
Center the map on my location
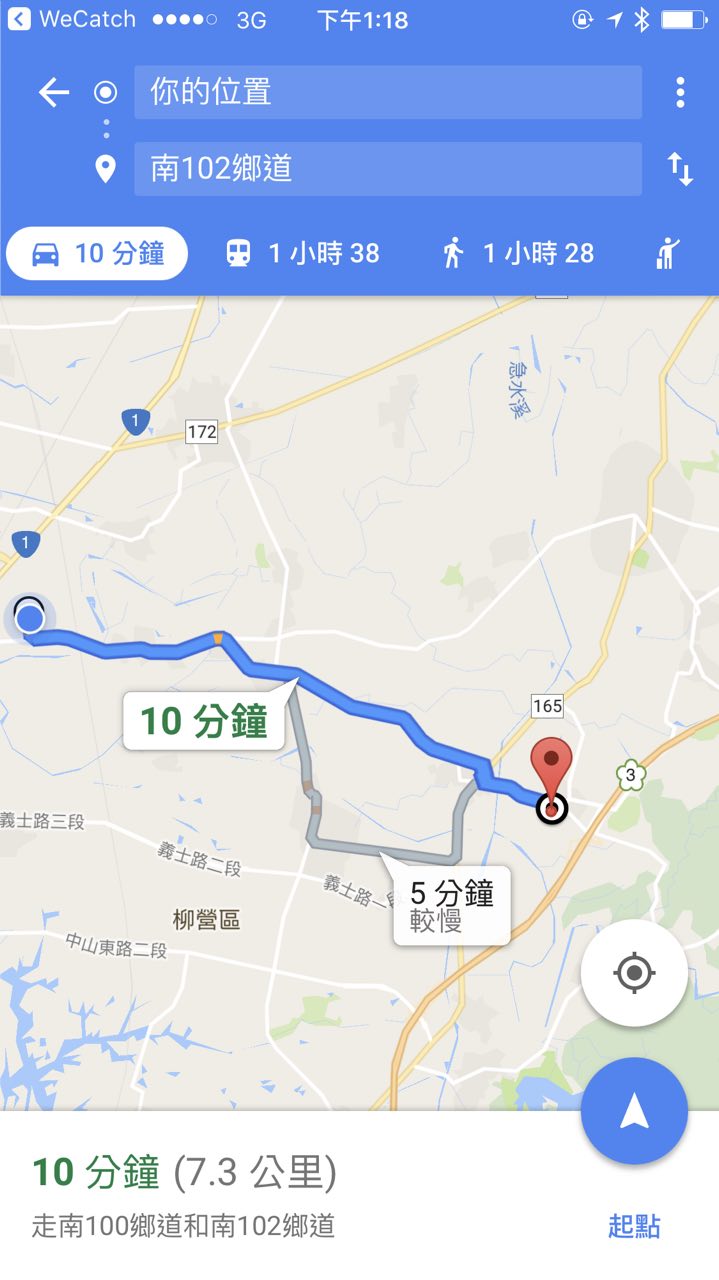click(x=634, y=972)
